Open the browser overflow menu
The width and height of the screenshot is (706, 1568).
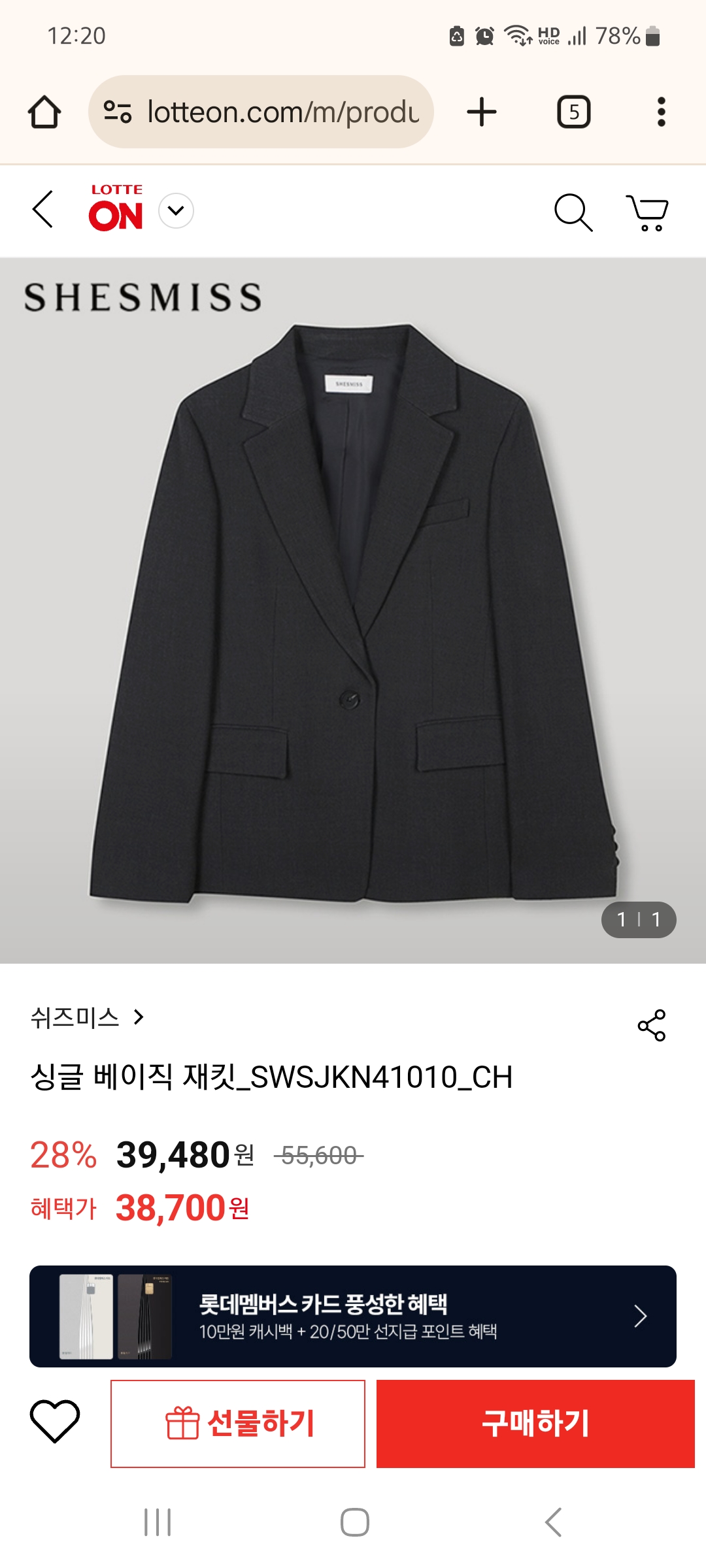pyautogui.click(x=661, y=112)
